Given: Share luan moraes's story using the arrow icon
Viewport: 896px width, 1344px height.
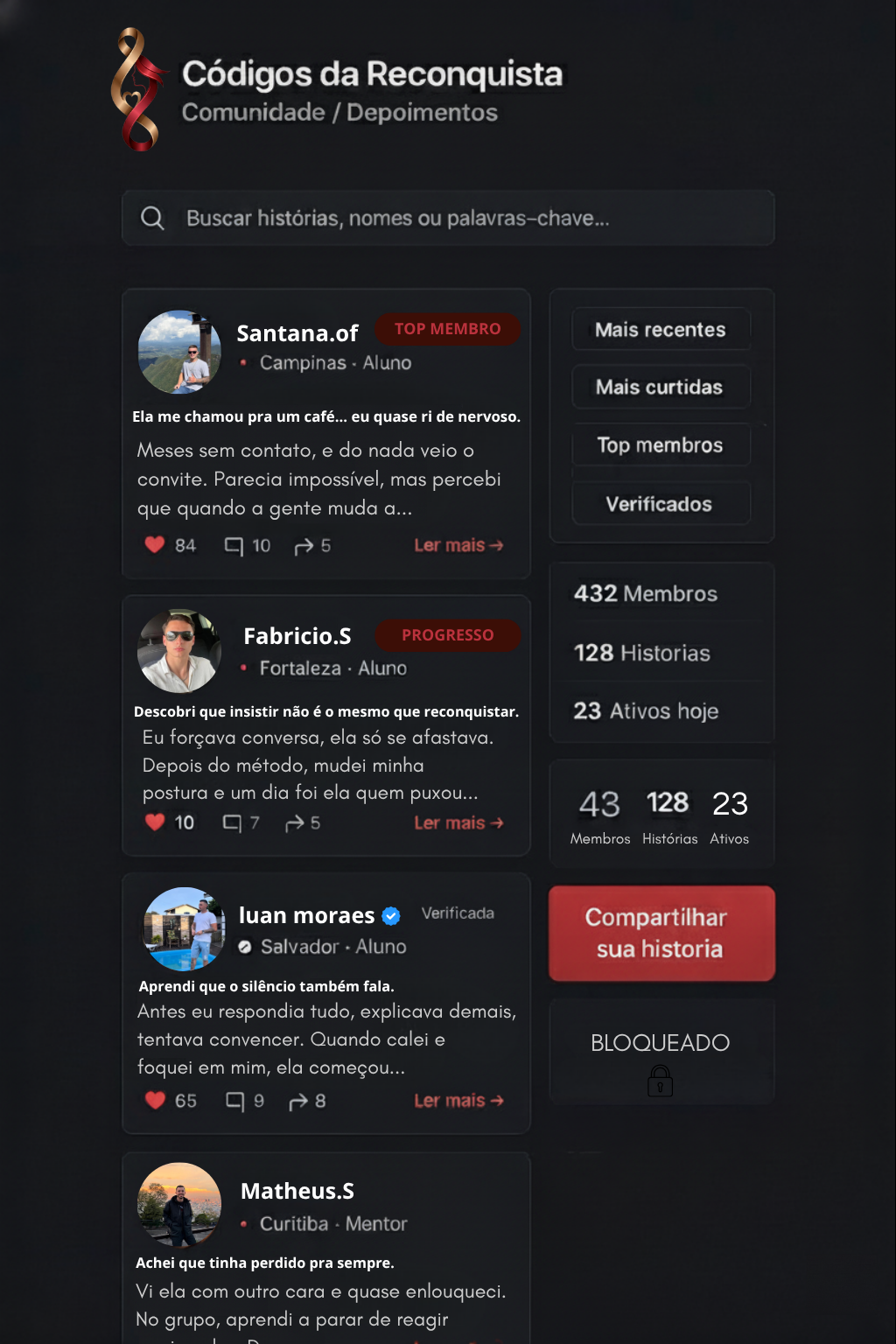Looking at the screenshot, I should tap(297, 1101).
